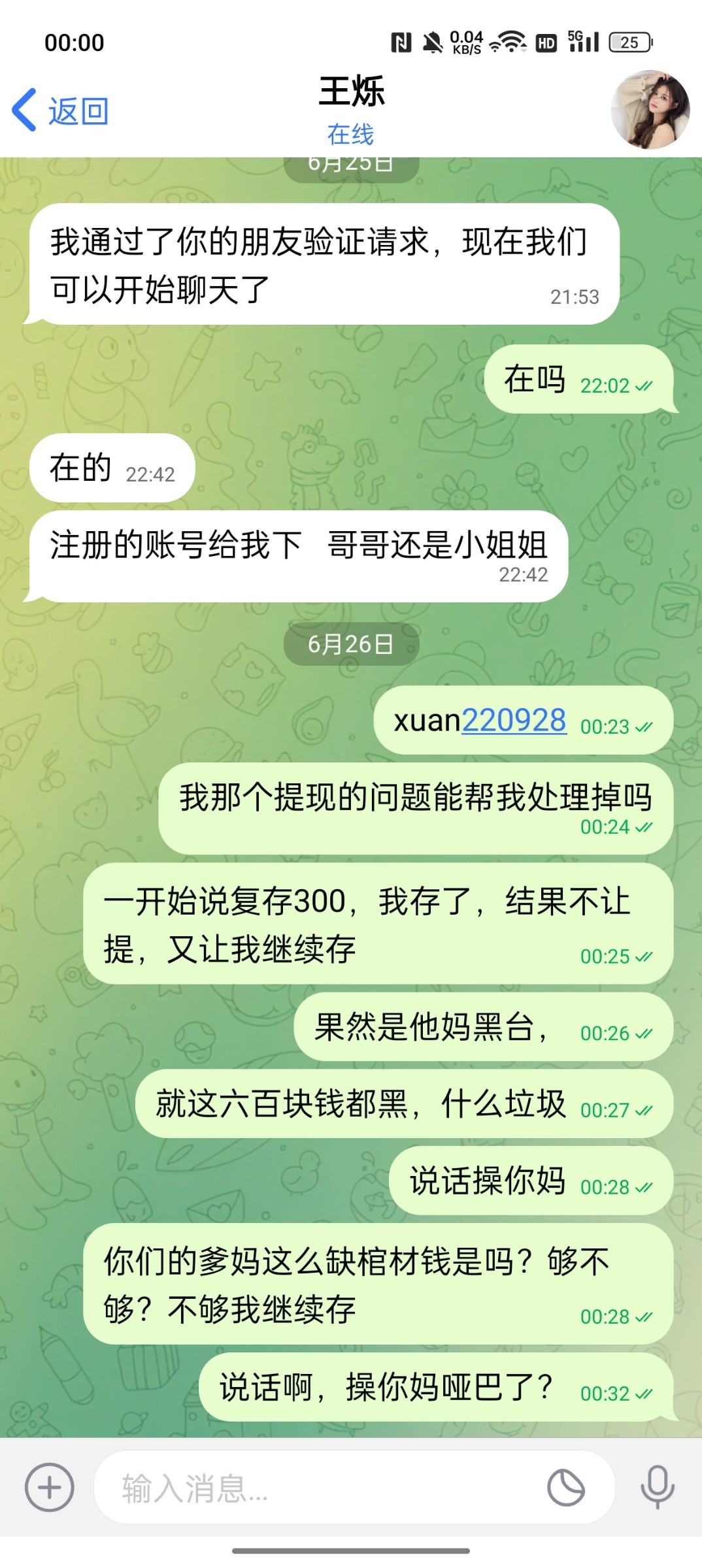This screenshot has height=1568, width=702.
Task: Go back with the 返回 button
Action: click(x=61, y=110)
